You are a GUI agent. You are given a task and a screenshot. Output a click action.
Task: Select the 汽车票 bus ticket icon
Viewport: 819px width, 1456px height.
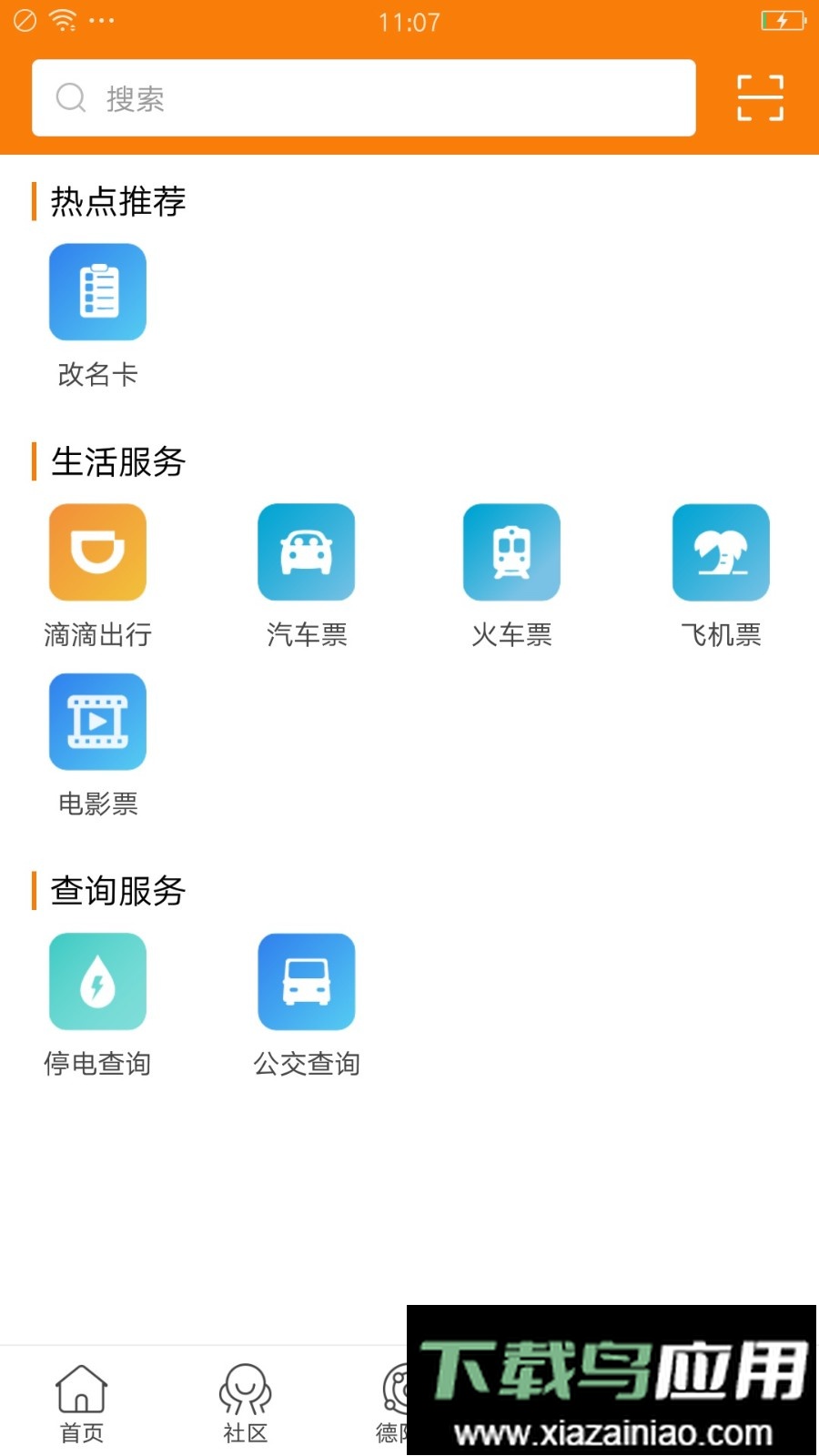click(307, 552)
